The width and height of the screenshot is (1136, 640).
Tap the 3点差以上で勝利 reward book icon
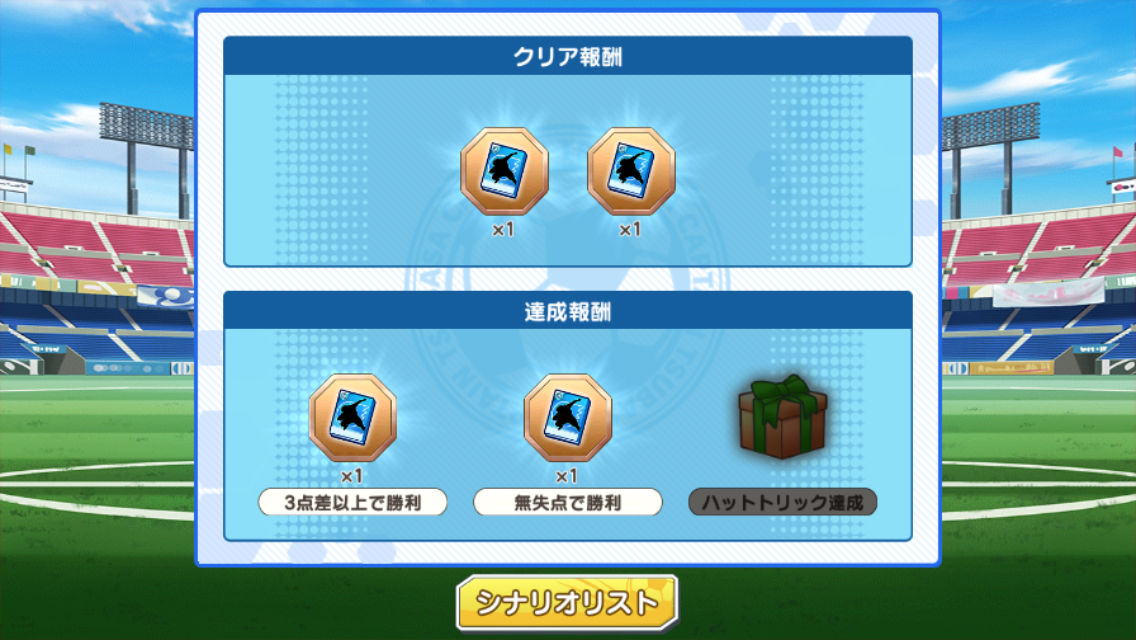352,418
